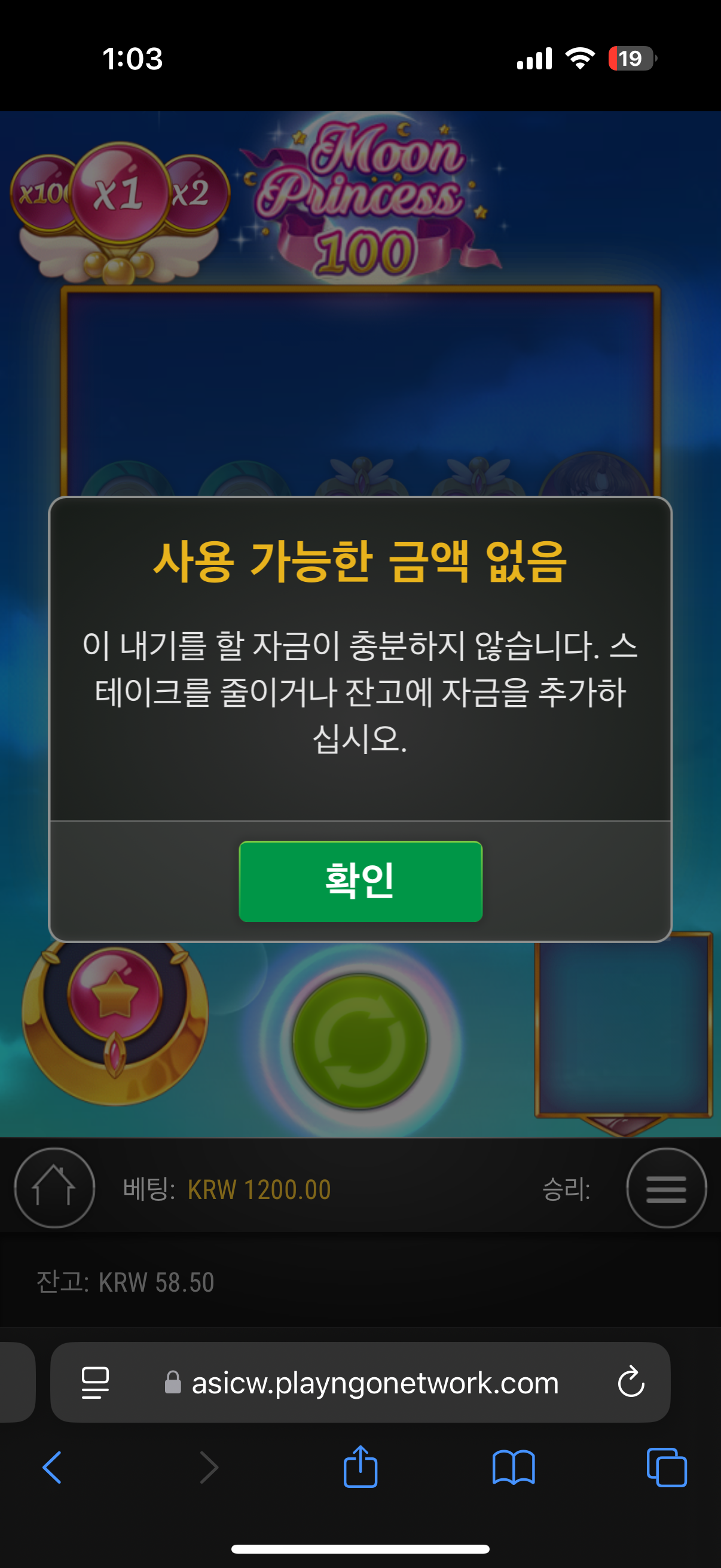The image size is (721, 1568).
Task: Tap the green spin button
Action: [x=359, y=1042]
